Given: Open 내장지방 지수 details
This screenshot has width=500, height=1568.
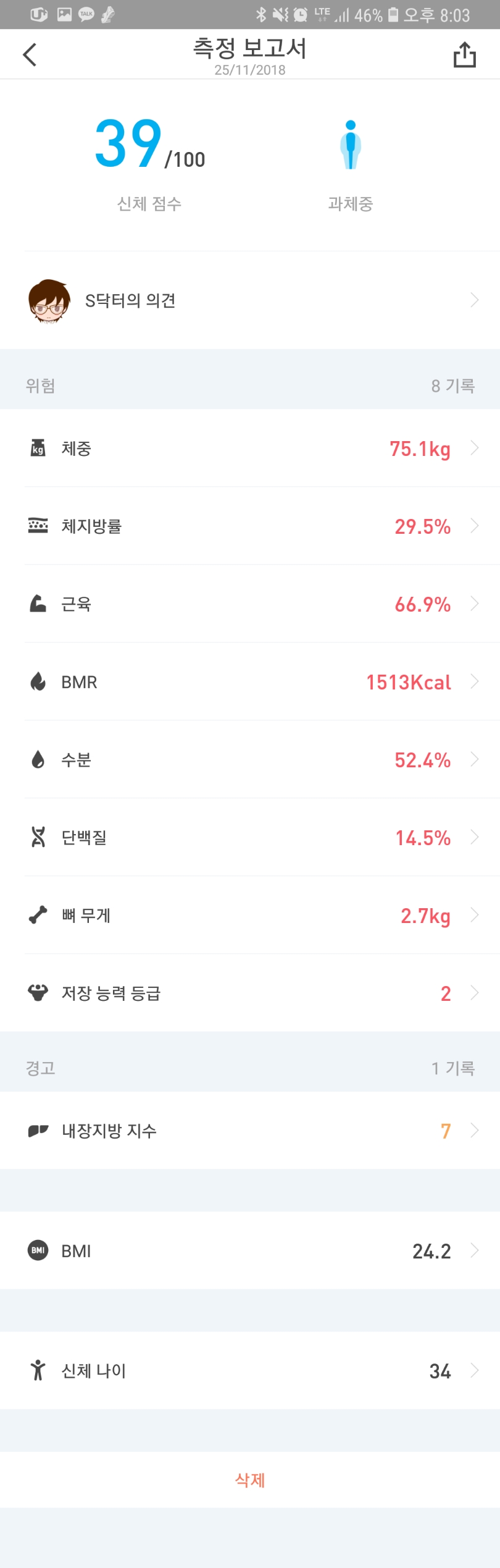Looking at the screenshot, I should (250, 1131).
